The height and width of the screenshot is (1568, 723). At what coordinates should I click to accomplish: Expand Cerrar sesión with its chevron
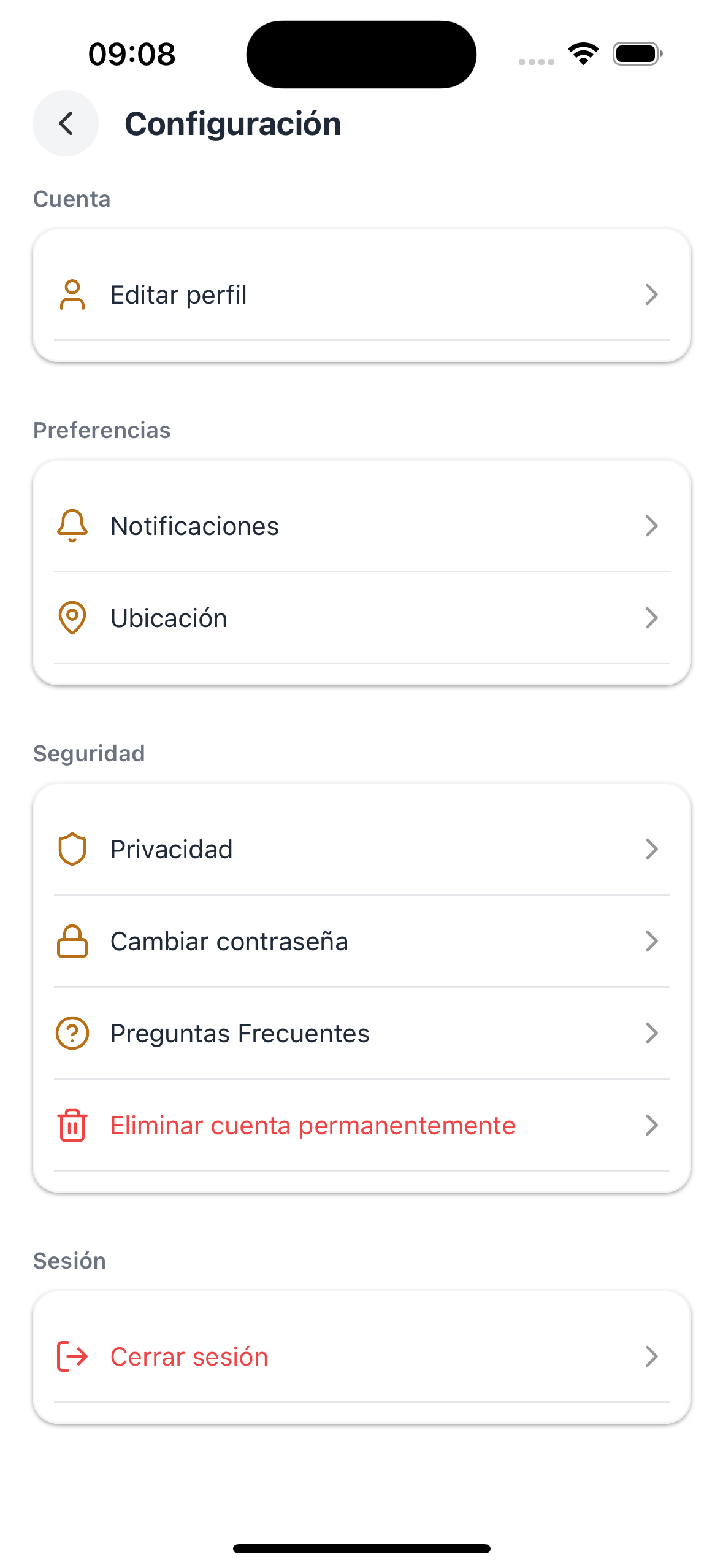click(x=652, y=1356)
